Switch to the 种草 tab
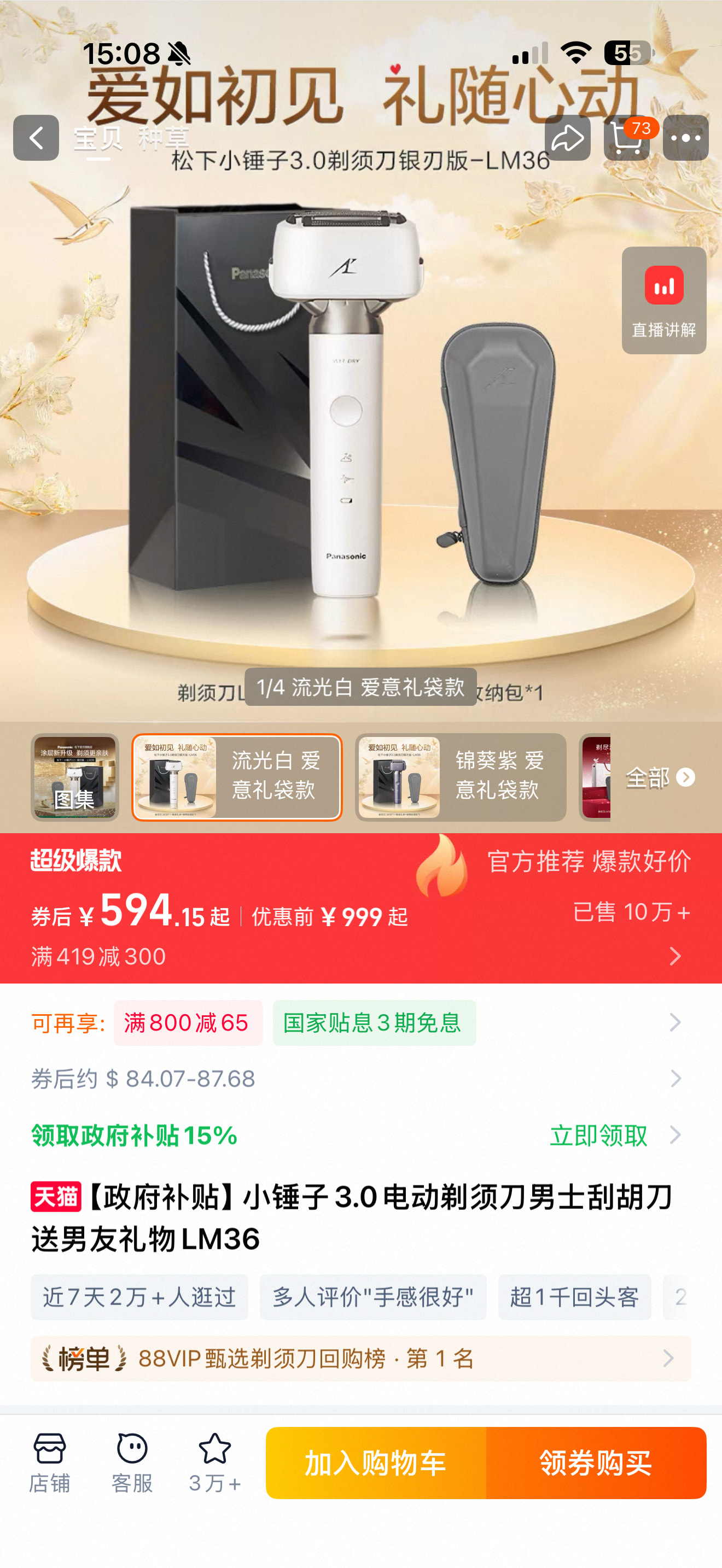The height and width of the screenshot is (1568, 722). (x=164, y=139)
